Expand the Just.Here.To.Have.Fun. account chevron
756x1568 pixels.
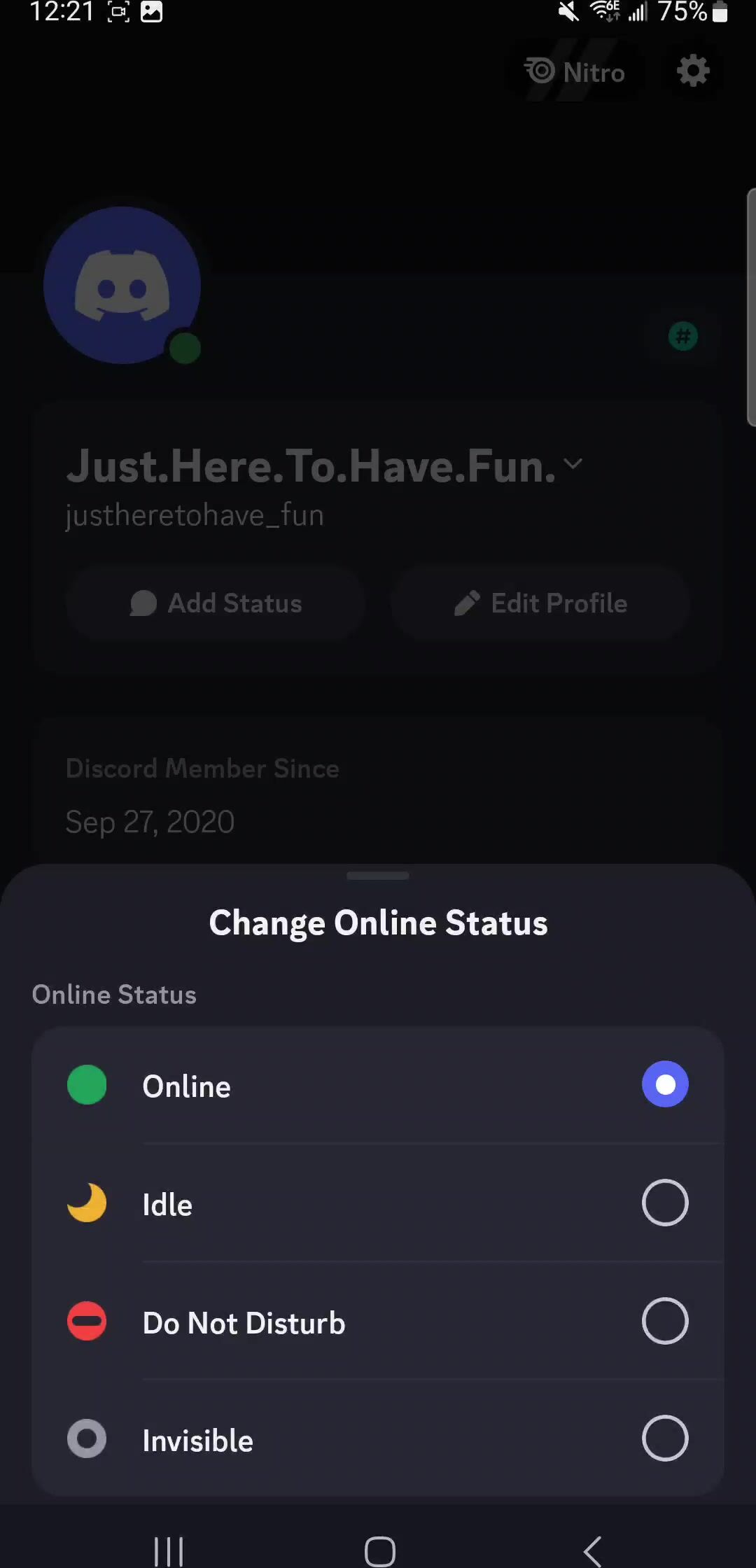tap(573, 464)
